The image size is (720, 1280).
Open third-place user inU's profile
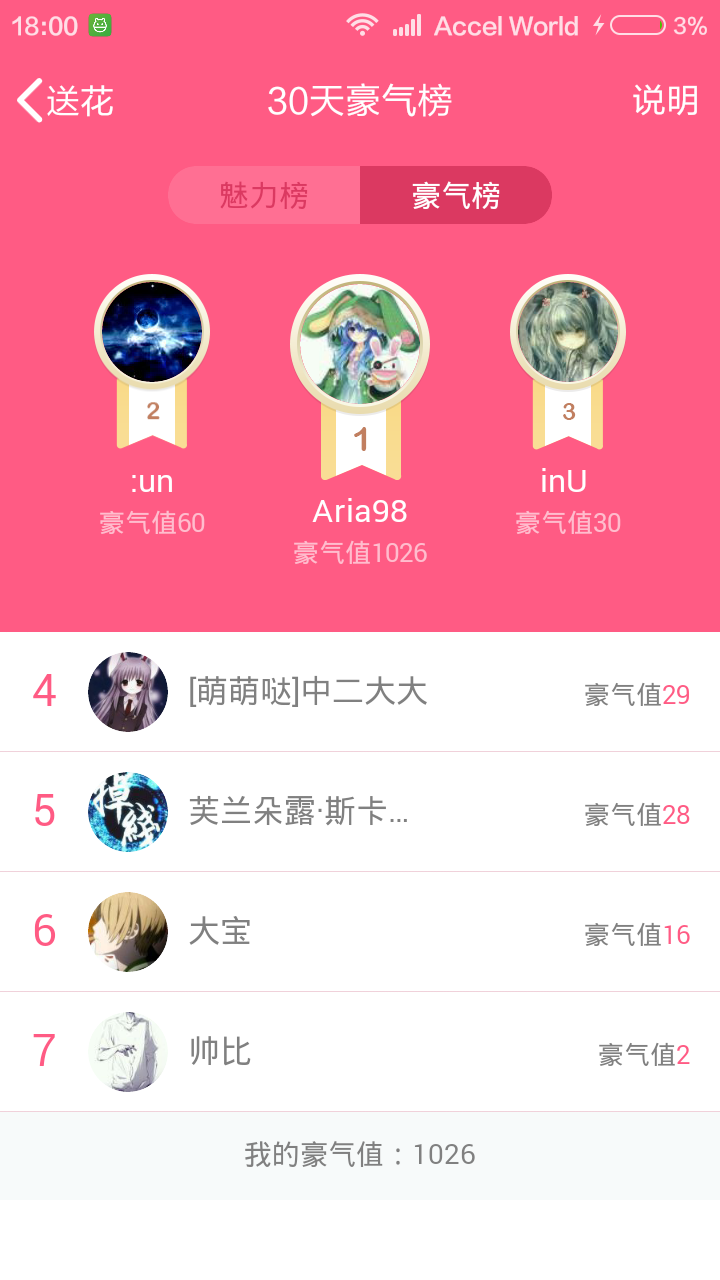pyautogui.click(x=567, y=332)
